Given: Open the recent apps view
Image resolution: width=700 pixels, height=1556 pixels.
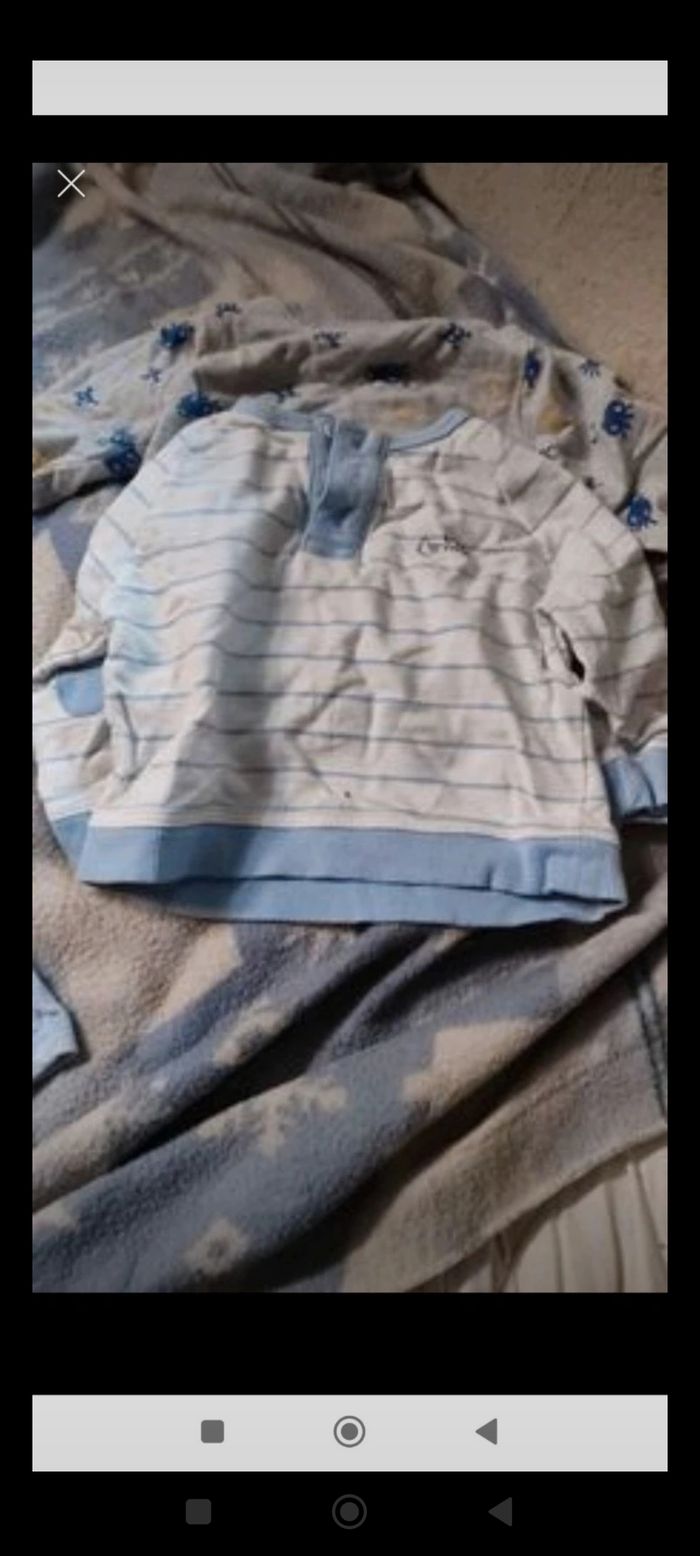Looking at the screenshot, I should (x=199, y=1511).
